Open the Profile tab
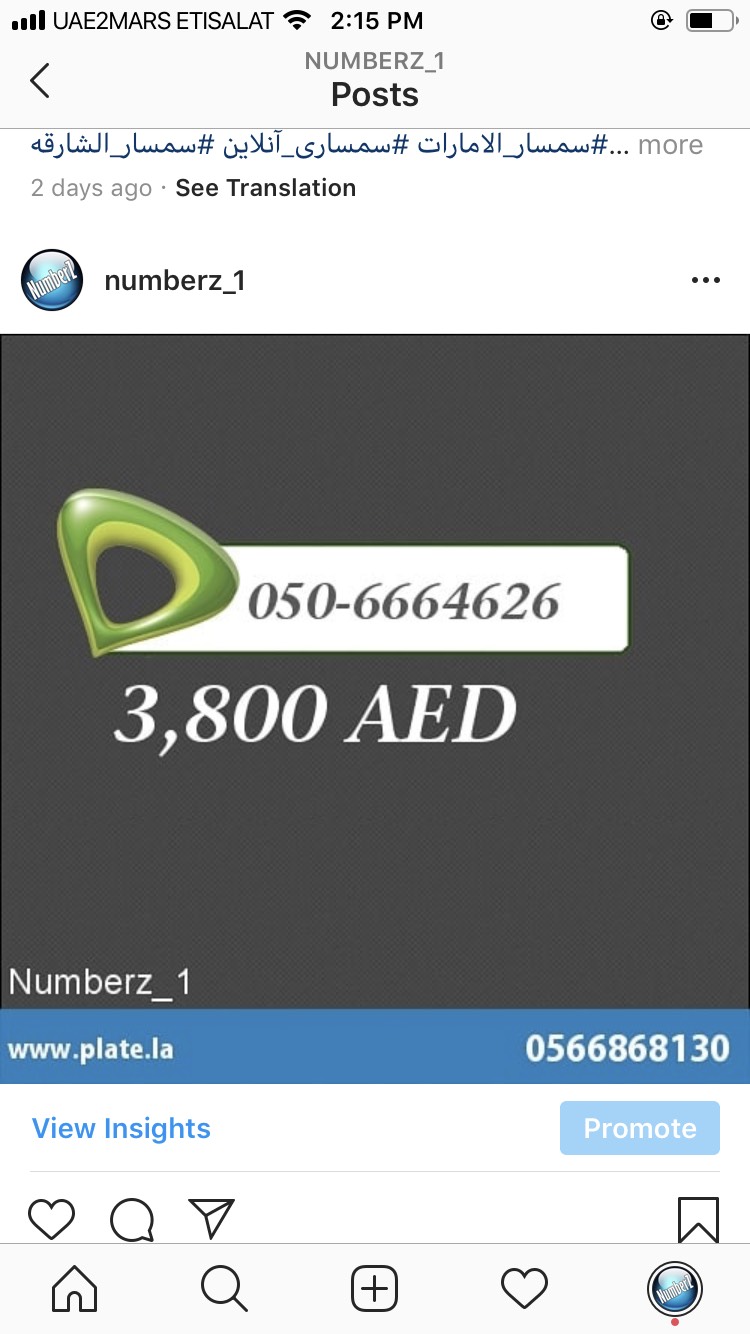Image resolution: width=750 pixels, height=1334 pixels. 675,1289
